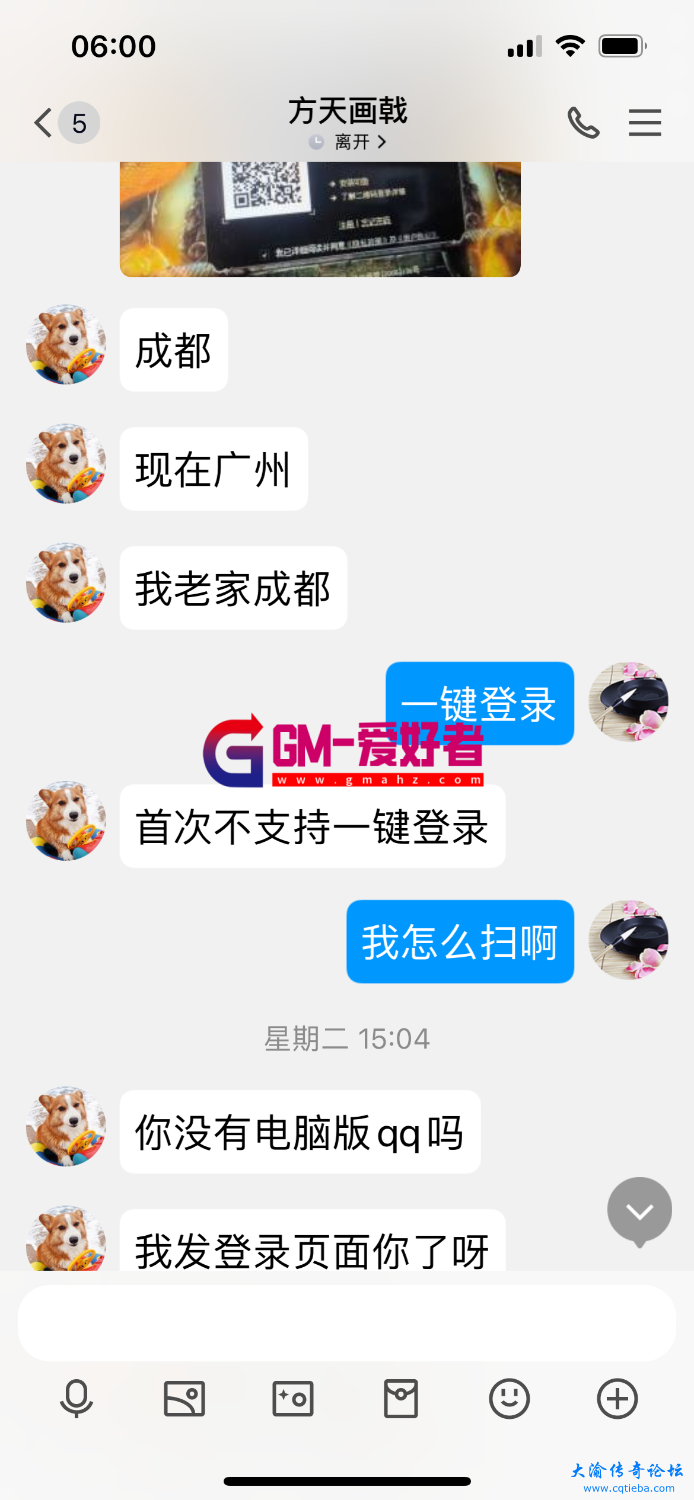Open 方天画戟's status under the name
The height and width of the screenshot is (1500, 694).
348,143
